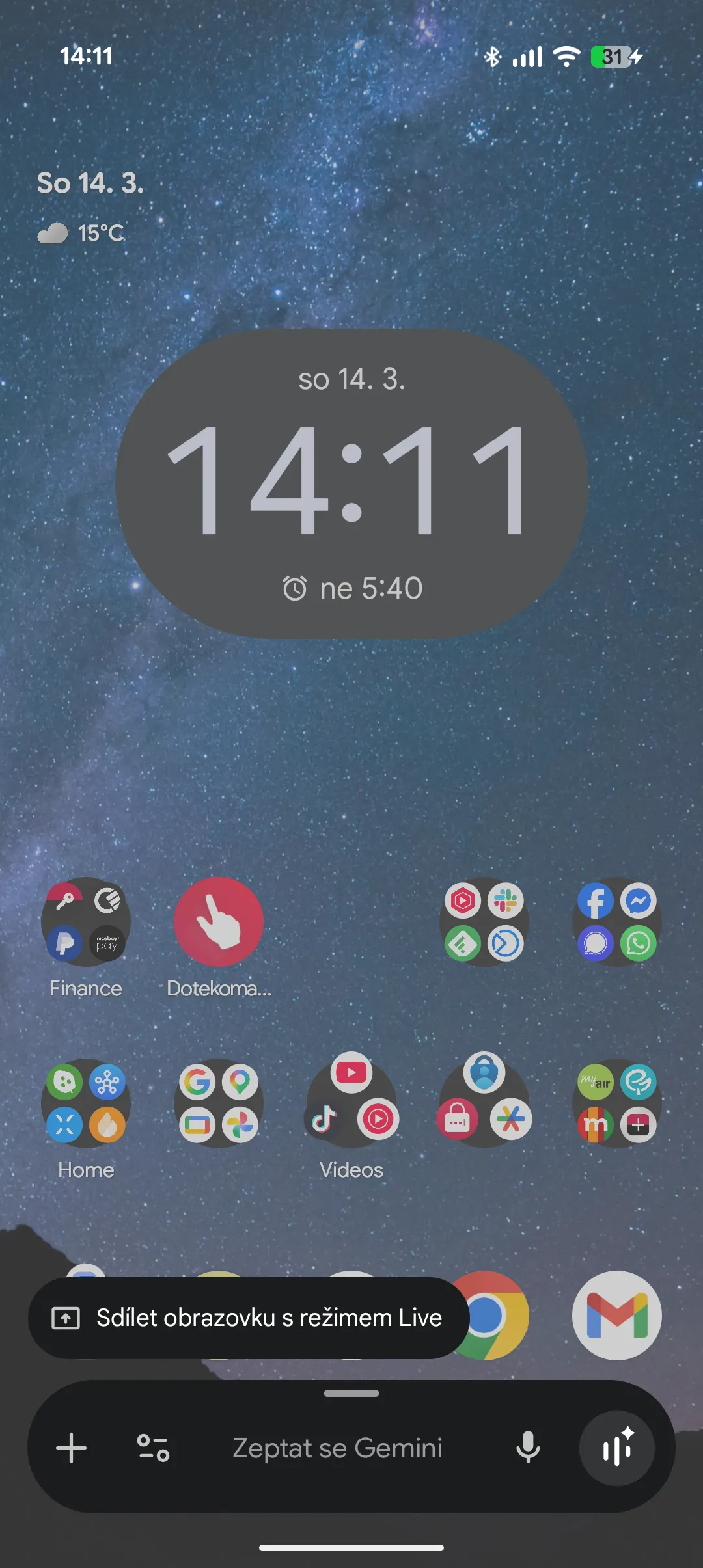Open the folder with Facebook and WhatsApp
This screenshot has width=703, height=1568.
click(x=616, y=922)
